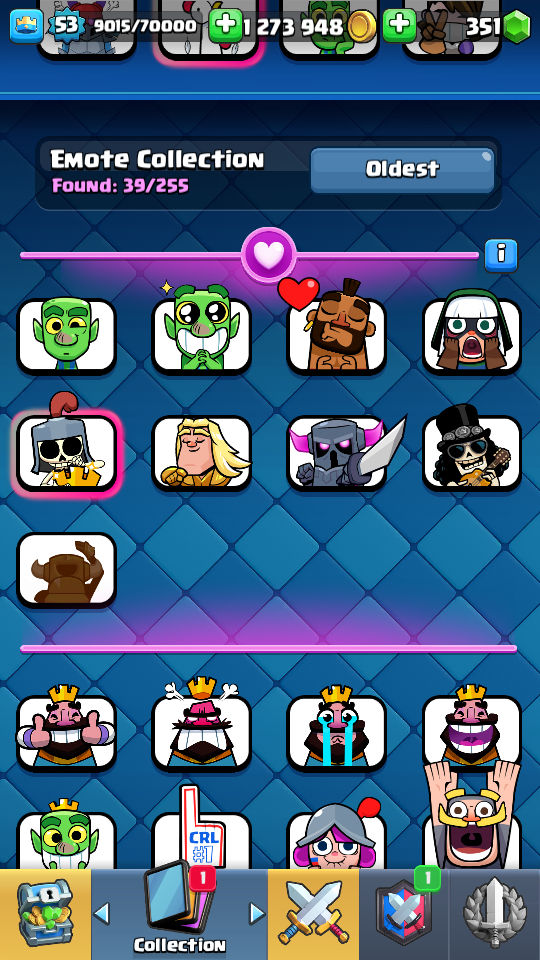Select the Golden Knight emote
540x960 pixels.
(x=201, y=452)
